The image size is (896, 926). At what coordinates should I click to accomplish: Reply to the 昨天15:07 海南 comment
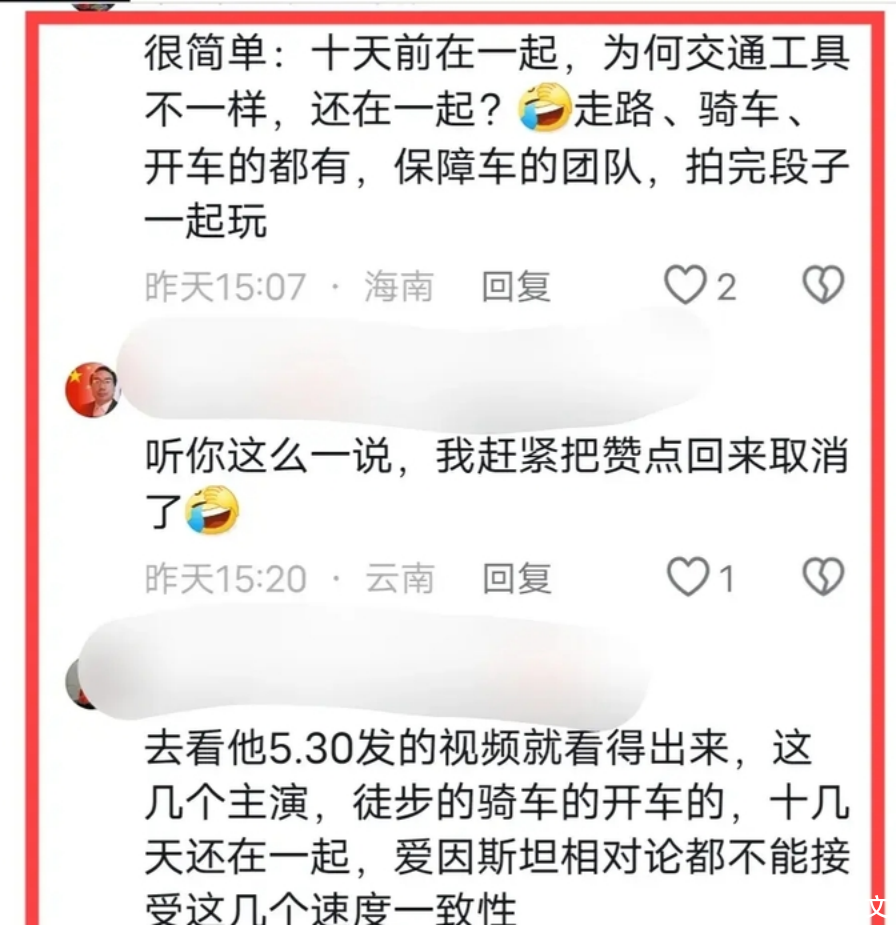pos(516,287)
